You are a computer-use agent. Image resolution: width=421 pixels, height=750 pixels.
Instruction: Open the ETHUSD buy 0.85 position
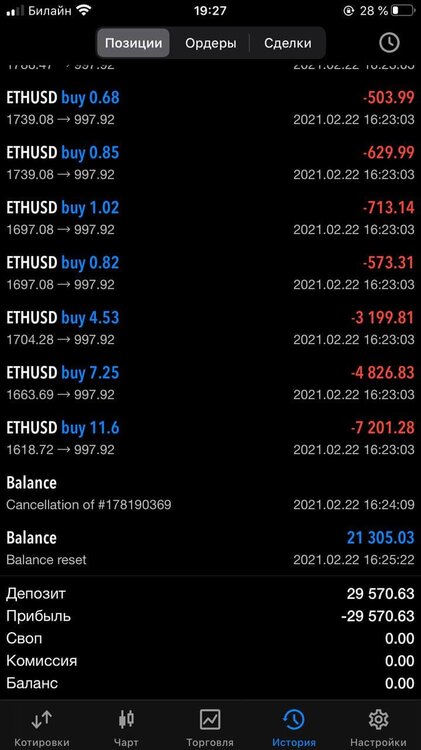coord(210,163)
